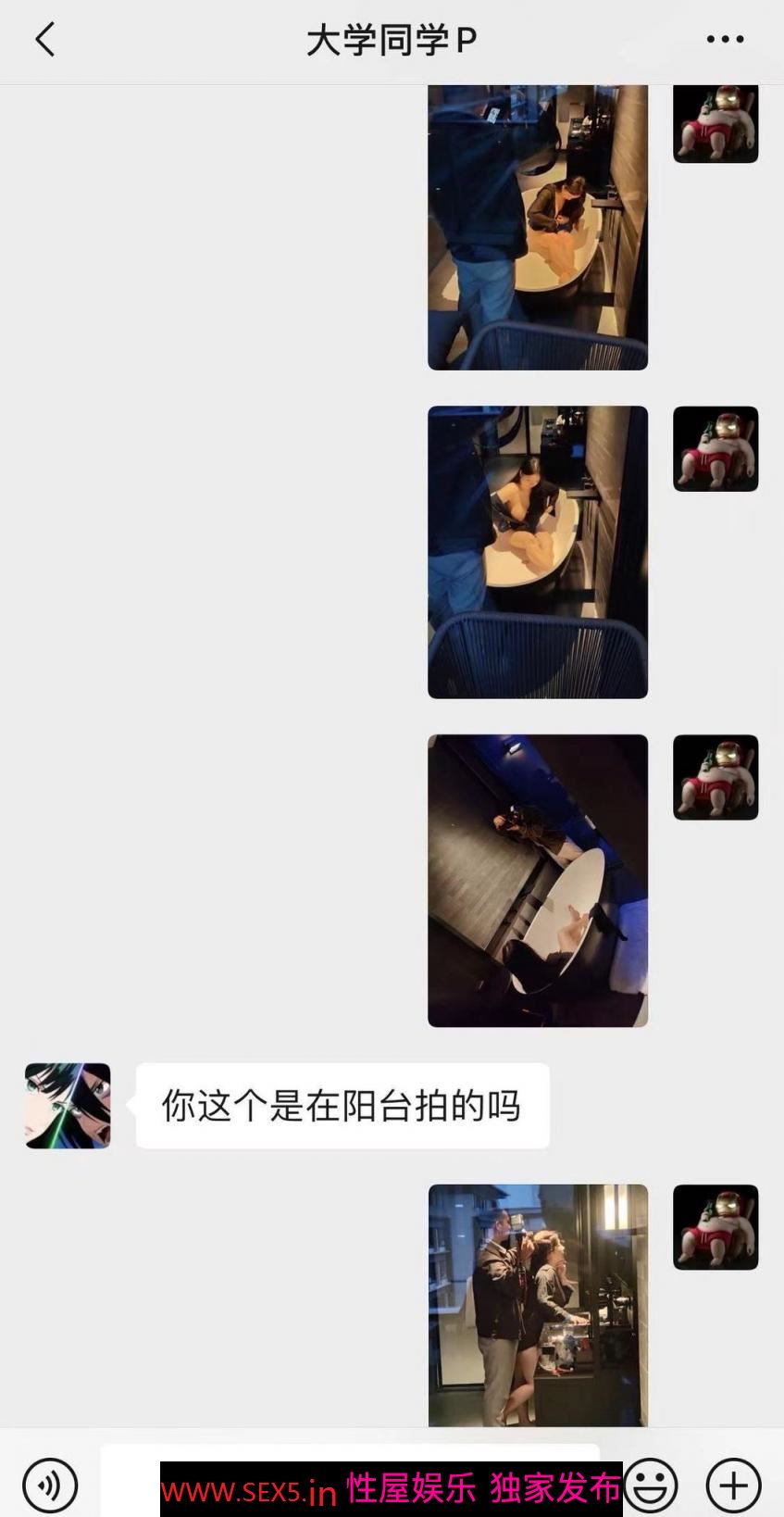Image resolution: width=784 pixels, height=1517 pixels.
Task: Switch to voice message input
Action: 50,1485
